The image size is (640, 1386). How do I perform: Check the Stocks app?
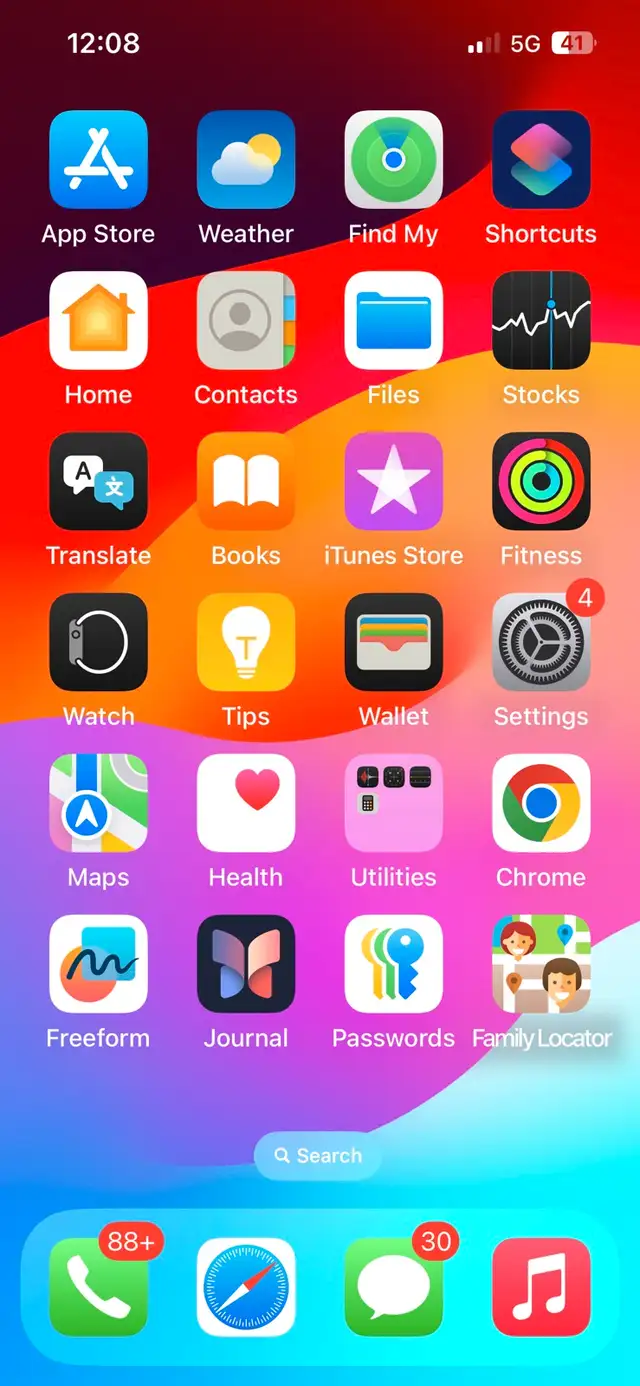coord(541,320)
